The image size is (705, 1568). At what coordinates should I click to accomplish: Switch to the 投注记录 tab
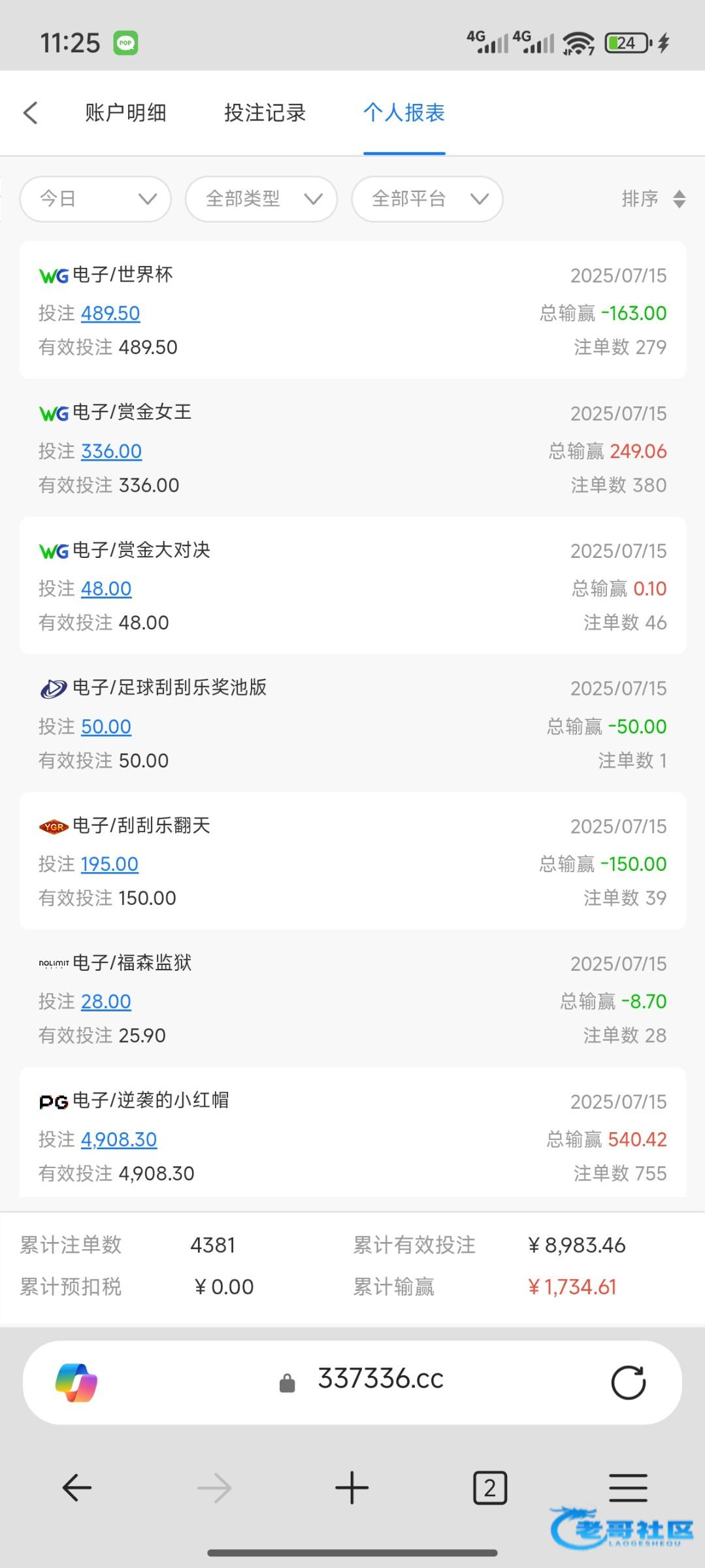[x=265, y=112]
